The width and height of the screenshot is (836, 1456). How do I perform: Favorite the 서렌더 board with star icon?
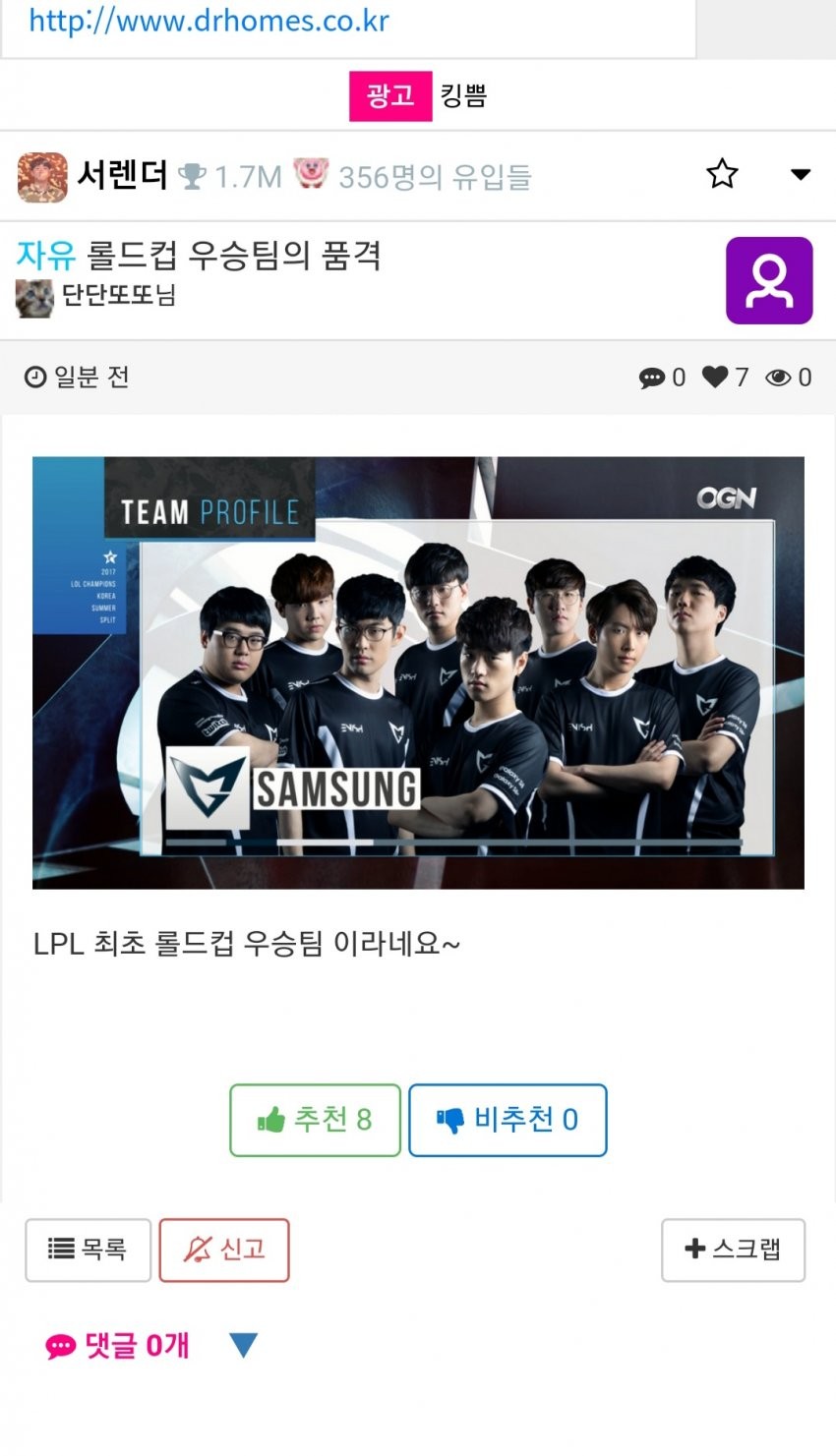coord(722,174)
